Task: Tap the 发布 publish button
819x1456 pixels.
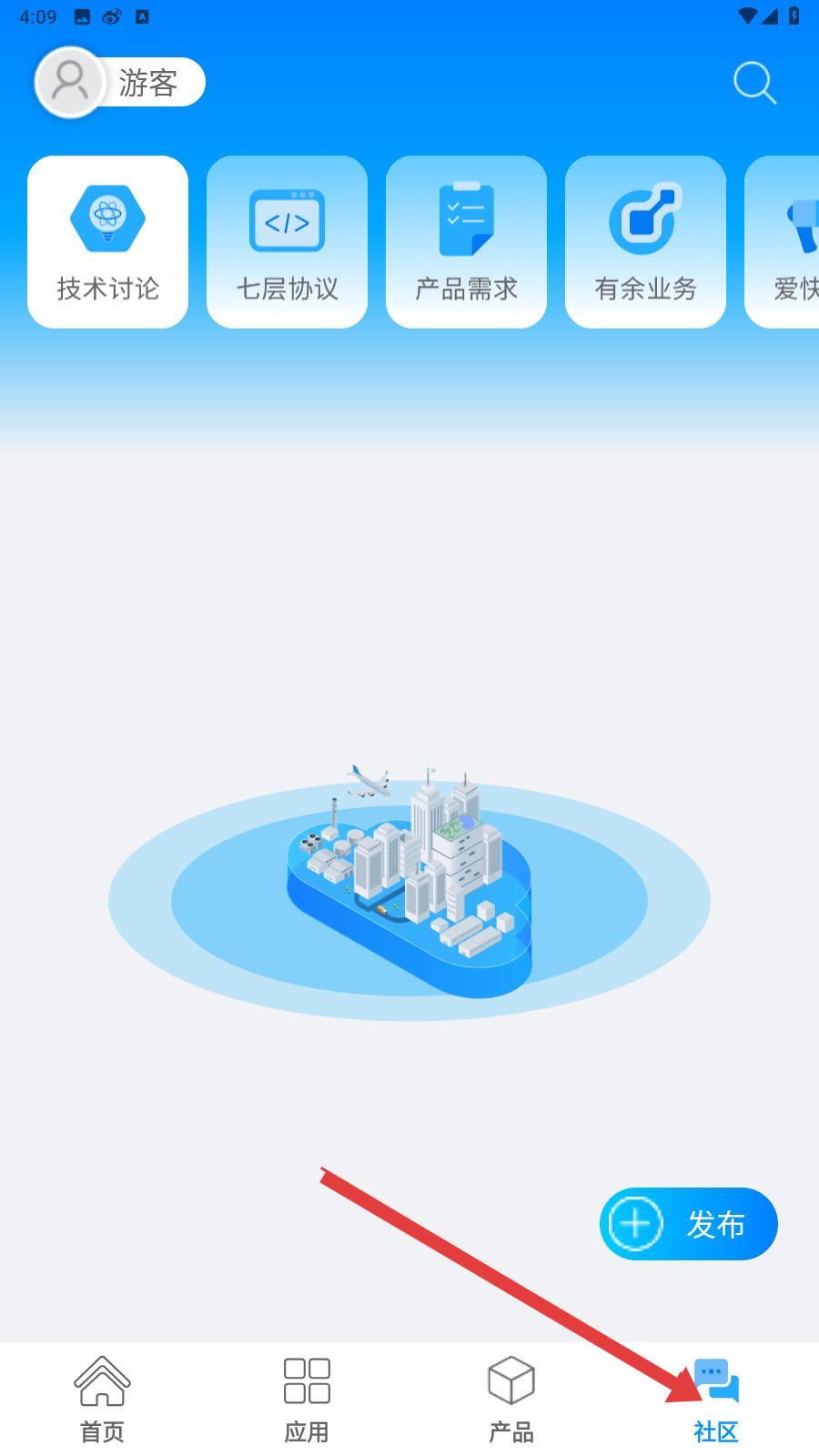Action: pyautogui.click(x=688, y=1224)
